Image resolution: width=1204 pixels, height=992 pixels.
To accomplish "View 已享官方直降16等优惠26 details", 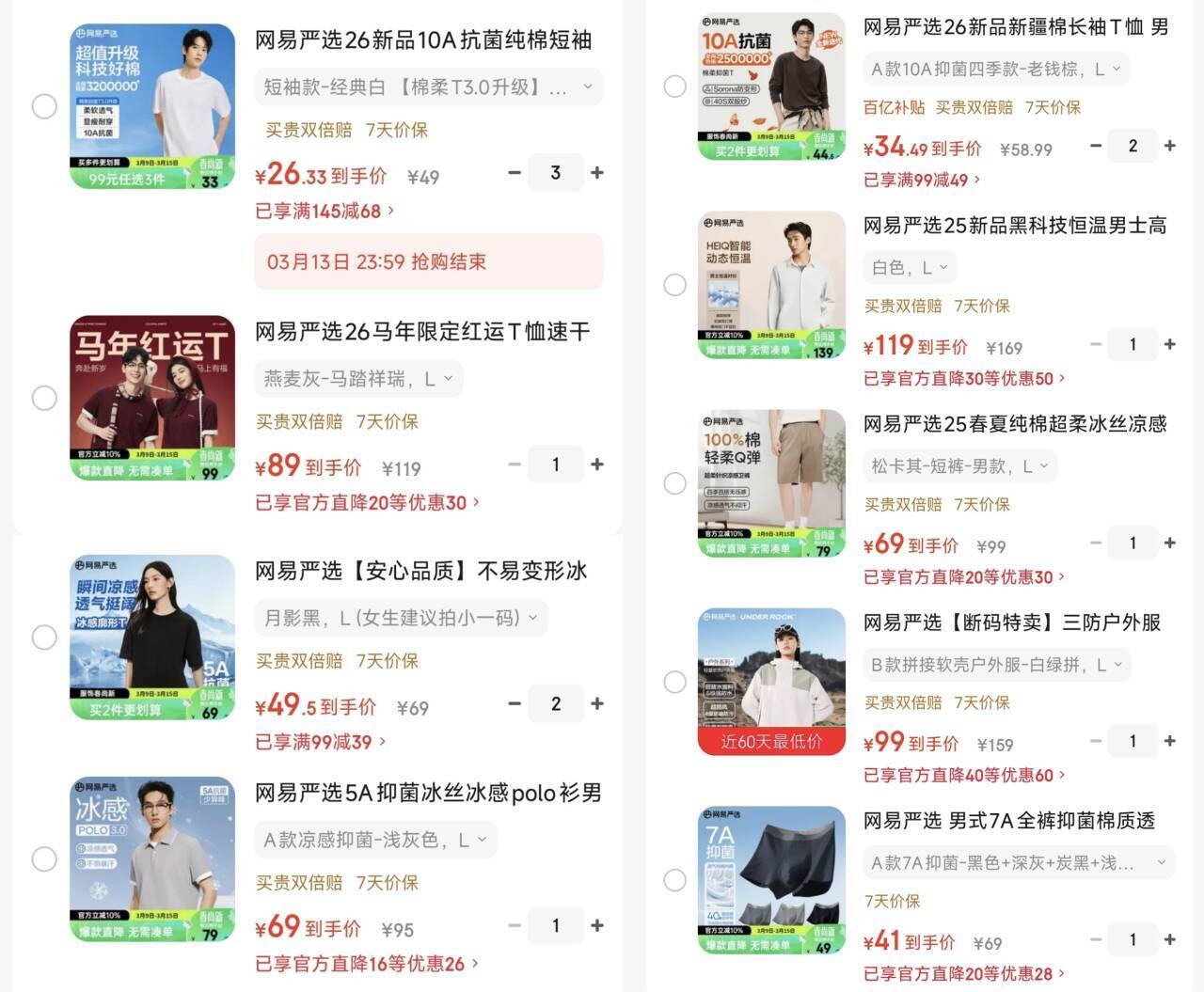I will [367, 964].
